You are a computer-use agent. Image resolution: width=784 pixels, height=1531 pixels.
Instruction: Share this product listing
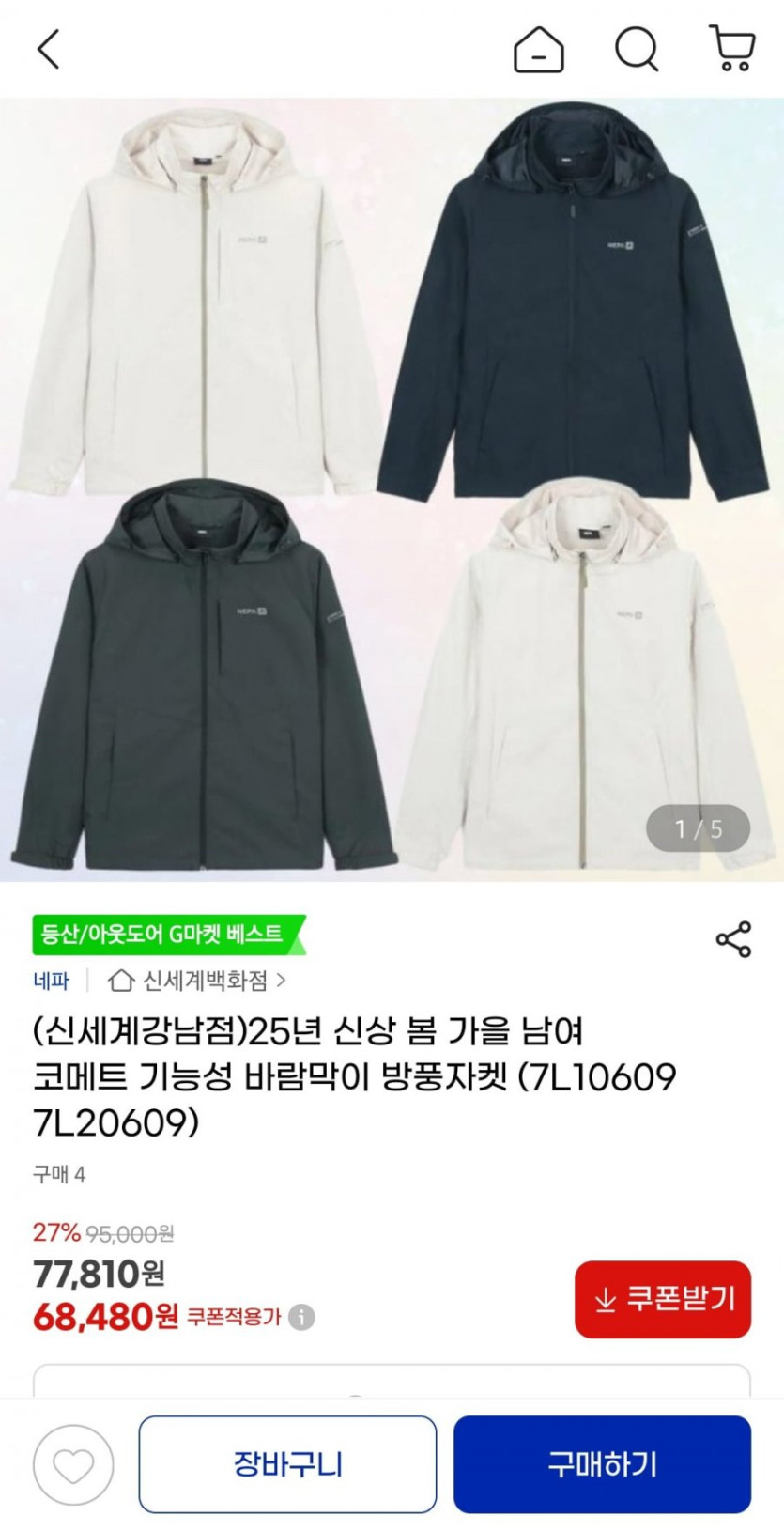click(733, 939)
